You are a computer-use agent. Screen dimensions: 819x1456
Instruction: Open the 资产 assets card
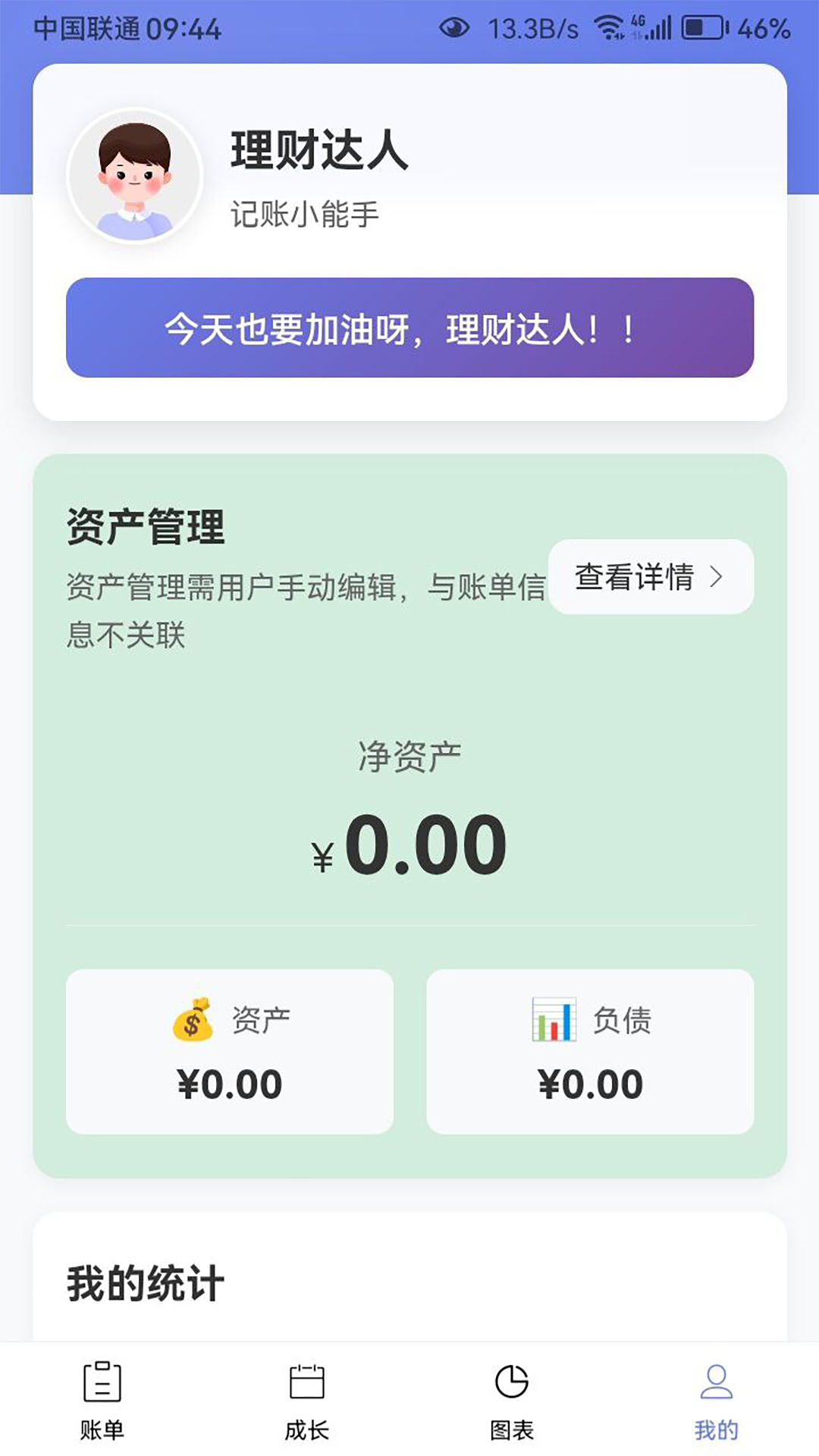tap(230, 1051)
